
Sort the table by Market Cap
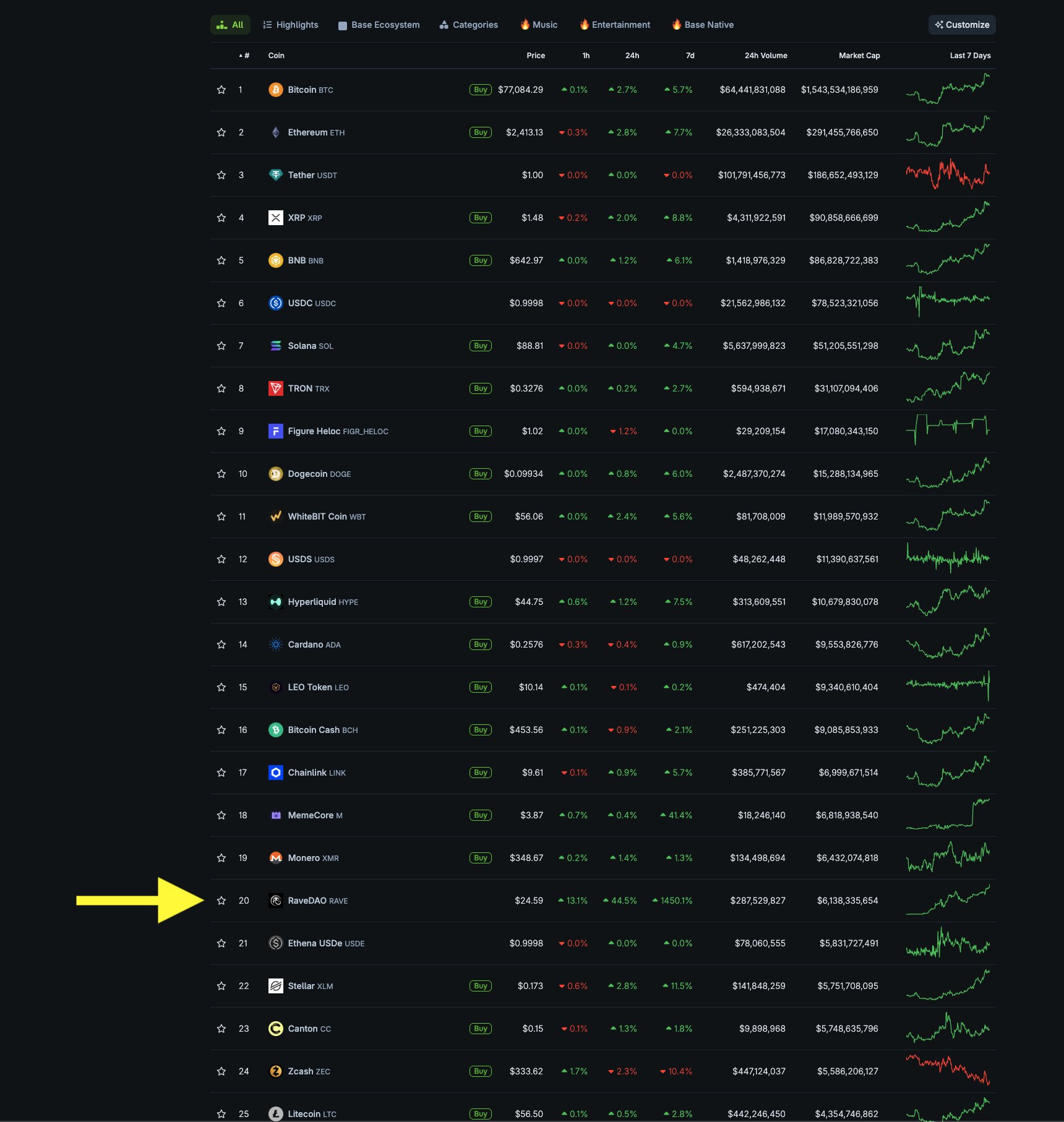859,56
